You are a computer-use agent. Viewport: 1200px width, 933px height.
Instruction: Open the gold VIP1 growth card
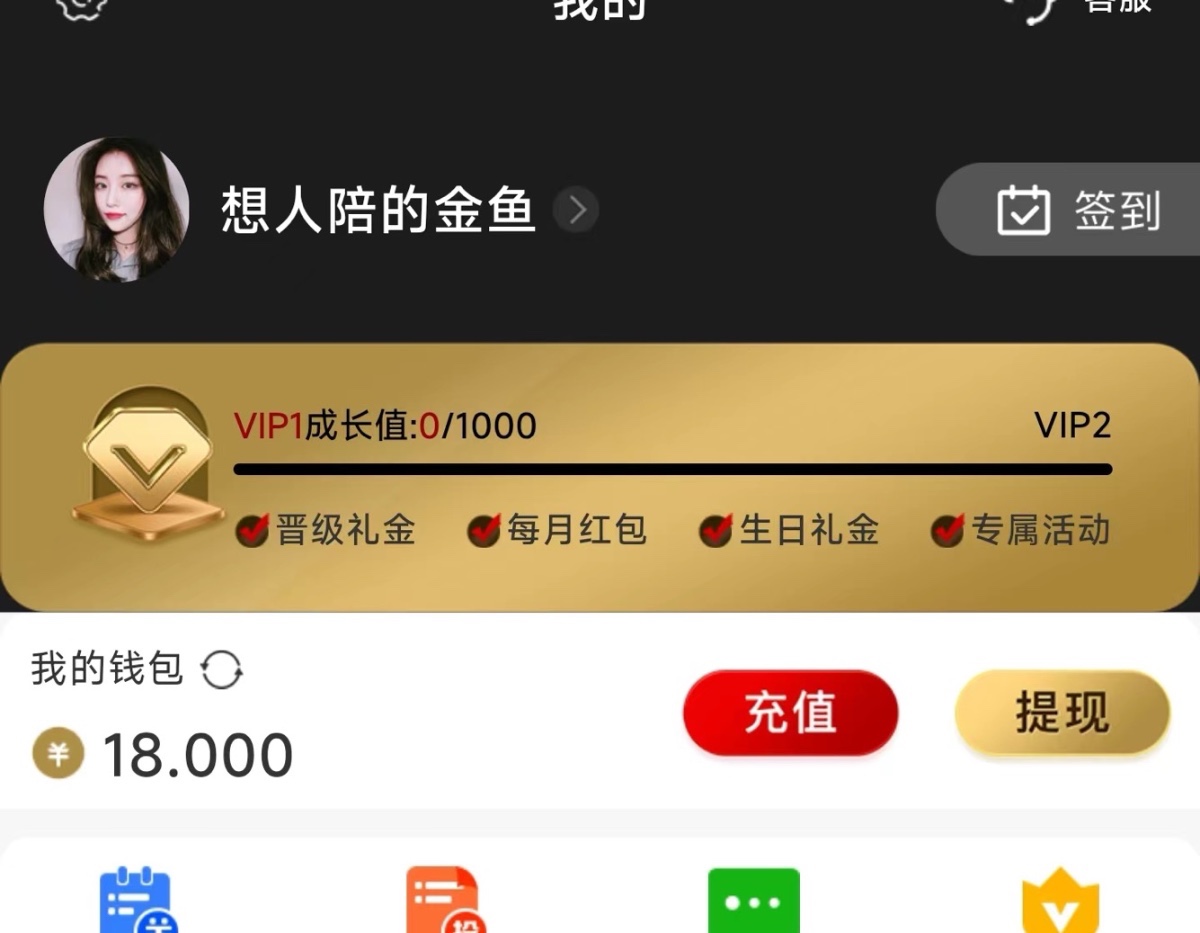tap(600, 476)
